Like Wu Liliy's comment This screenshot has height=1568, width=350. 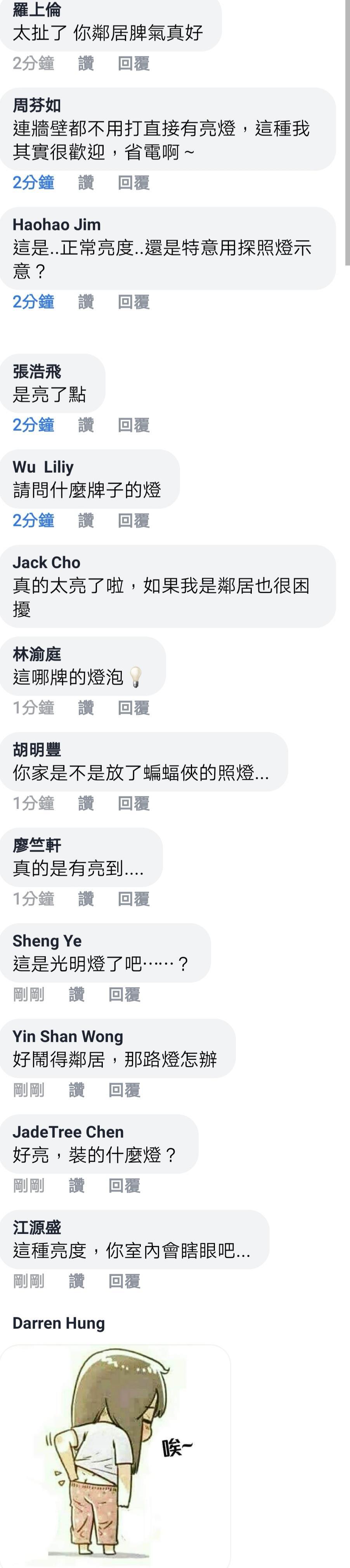pos(86,520)
